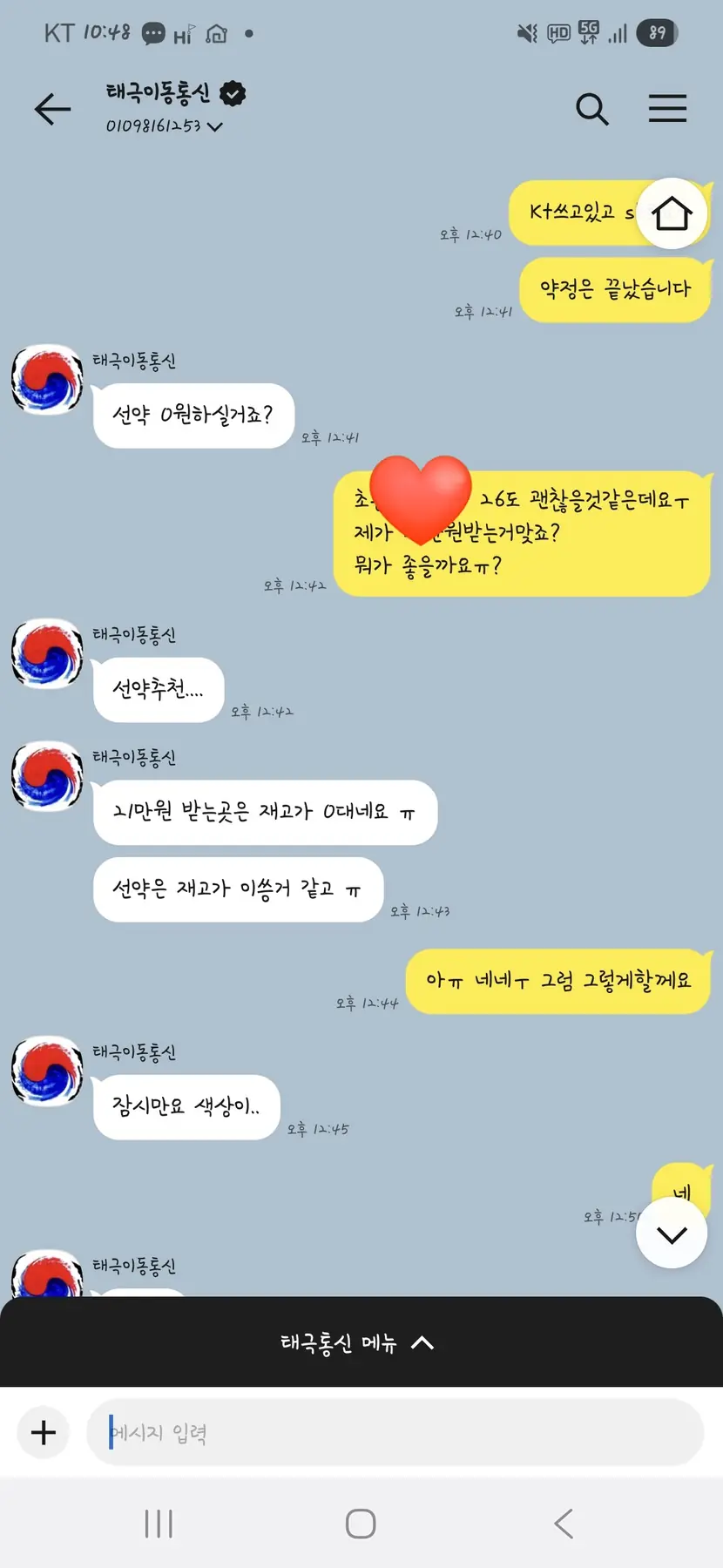This screenshot has width=723, height=1568.
Task: Tap the floating home button
Action: pos(672,213)
